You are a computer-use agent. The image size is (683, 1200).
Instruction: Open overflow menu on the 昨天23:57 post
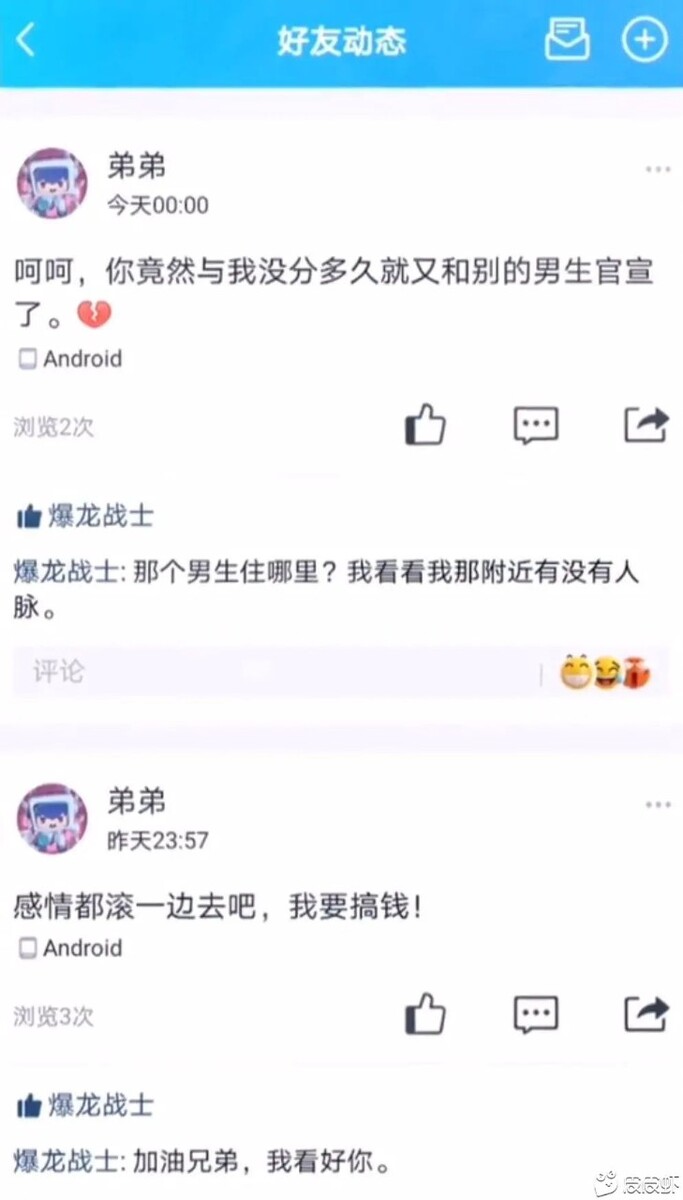[x=657, y=805]
